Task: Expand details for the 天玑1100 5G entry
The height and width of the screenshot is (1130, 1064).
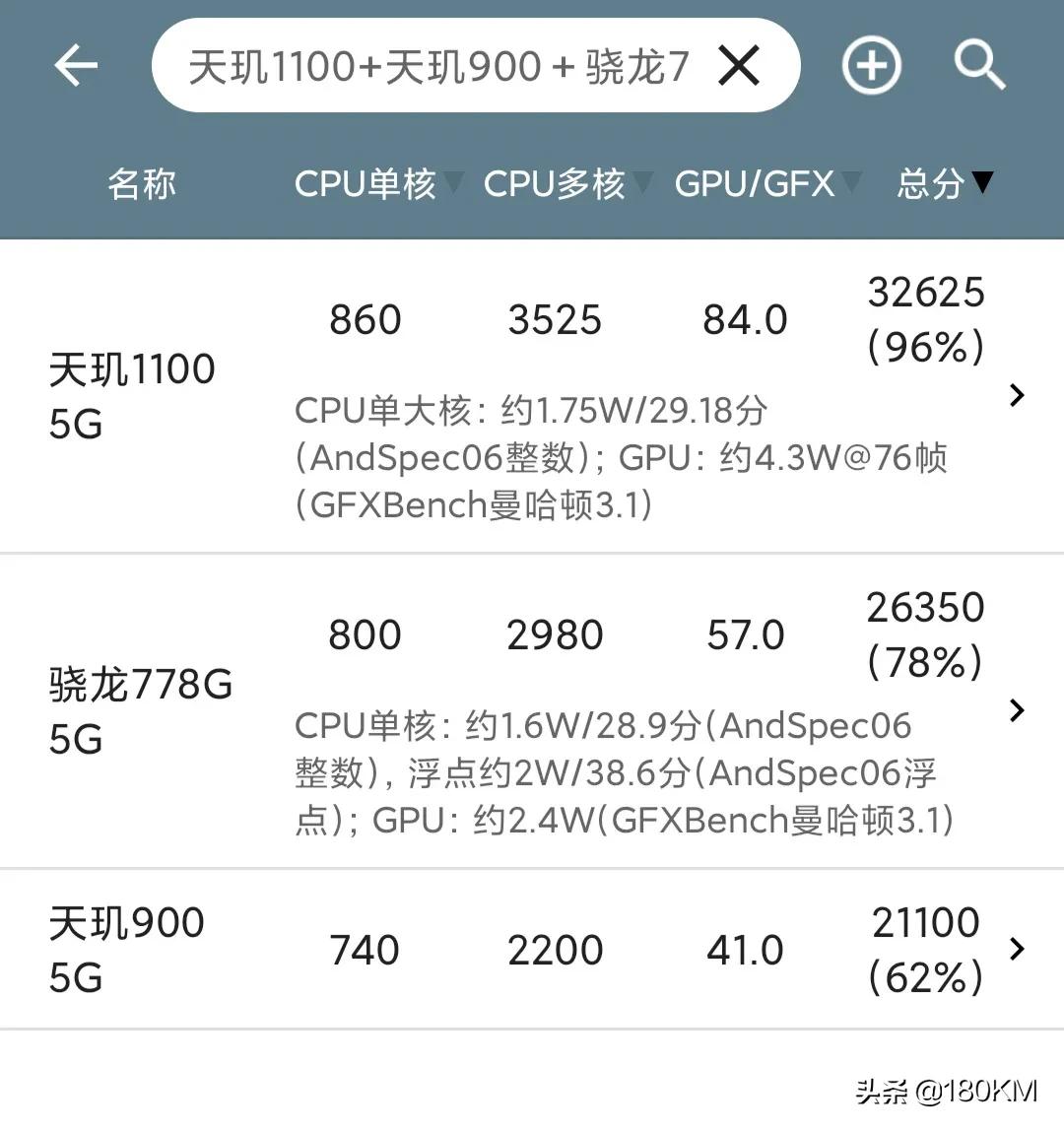Action: click(1017, 394)
